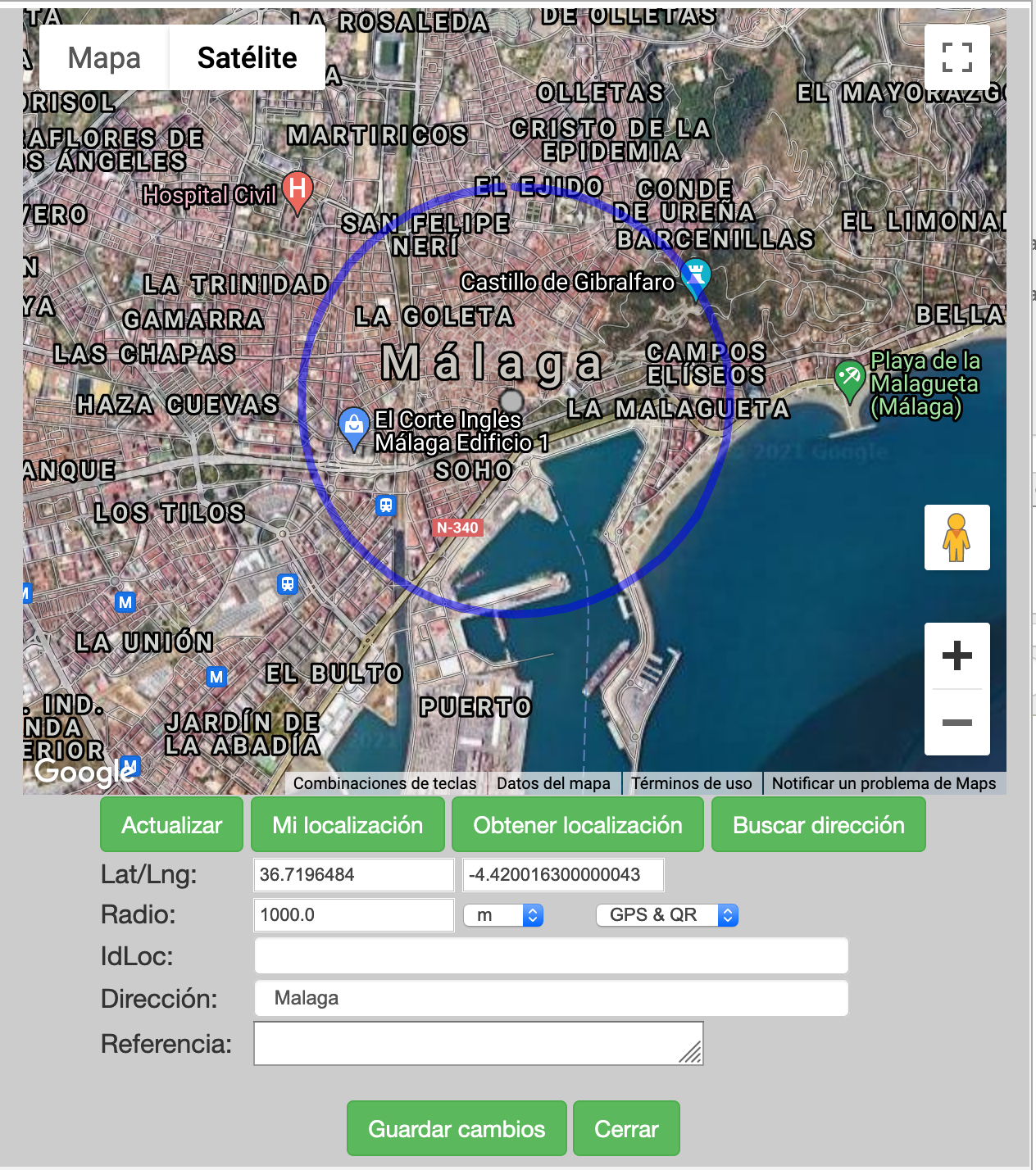Viewport: 1036px width, 1170px height.
Task: Tap Buscar dirección button
Action: click(819, 825)
